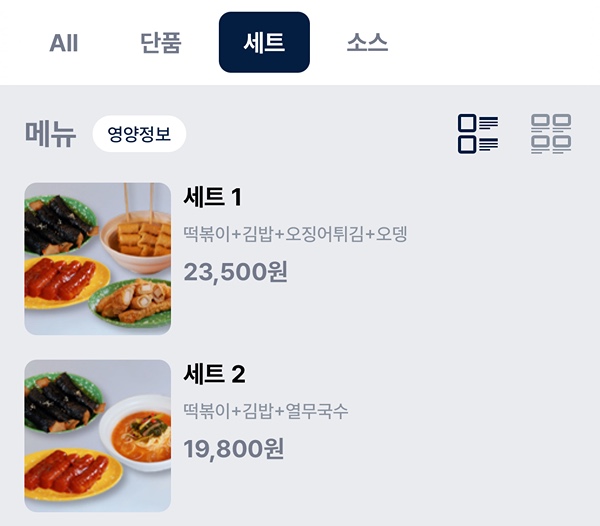Open the 소스 tab
This screenshot has width=600, height=526.
pyautogui.click(x=367, y=43)
